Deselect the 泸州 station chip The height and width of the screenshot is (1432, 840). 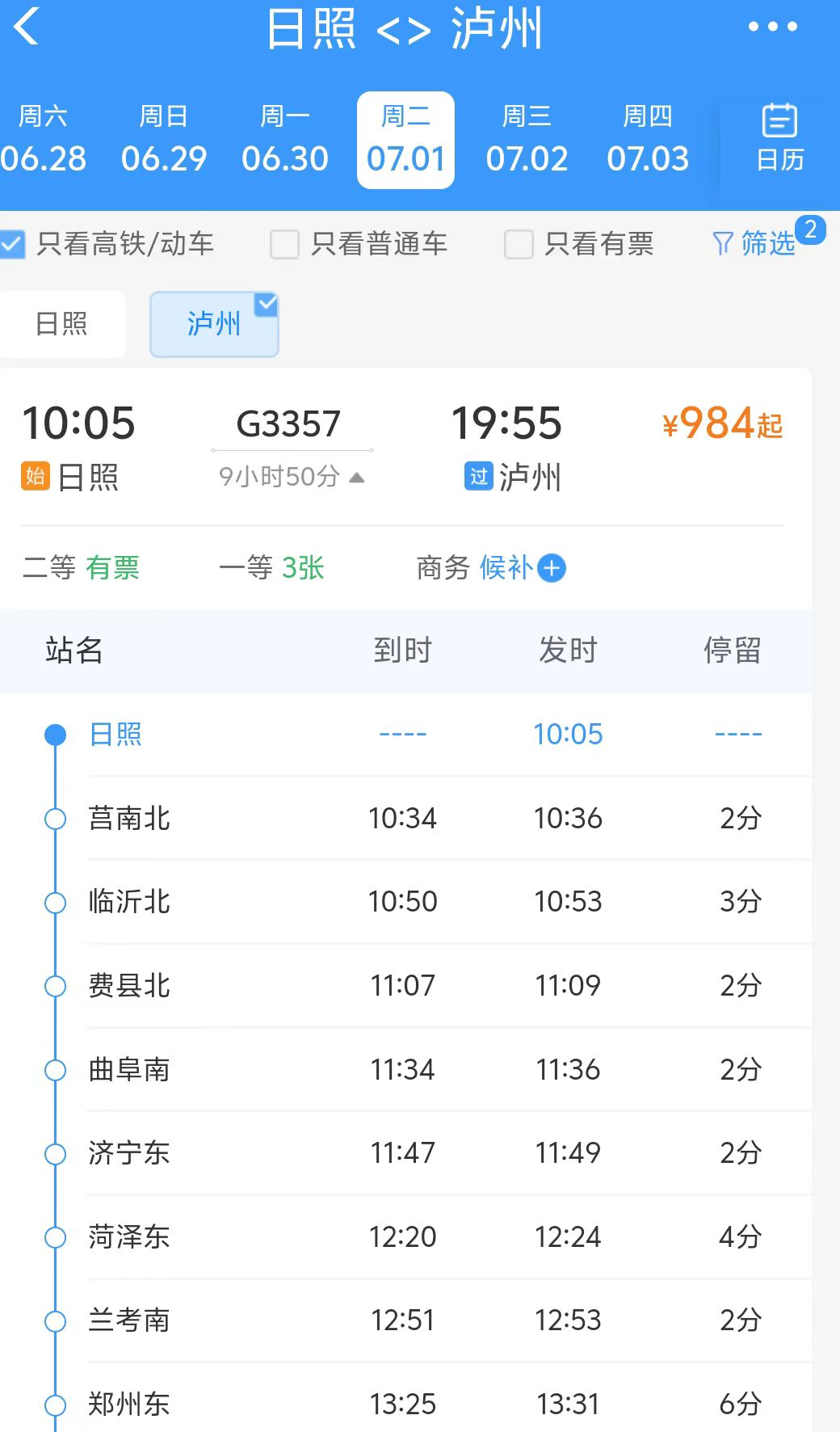(x=214, y=324)
